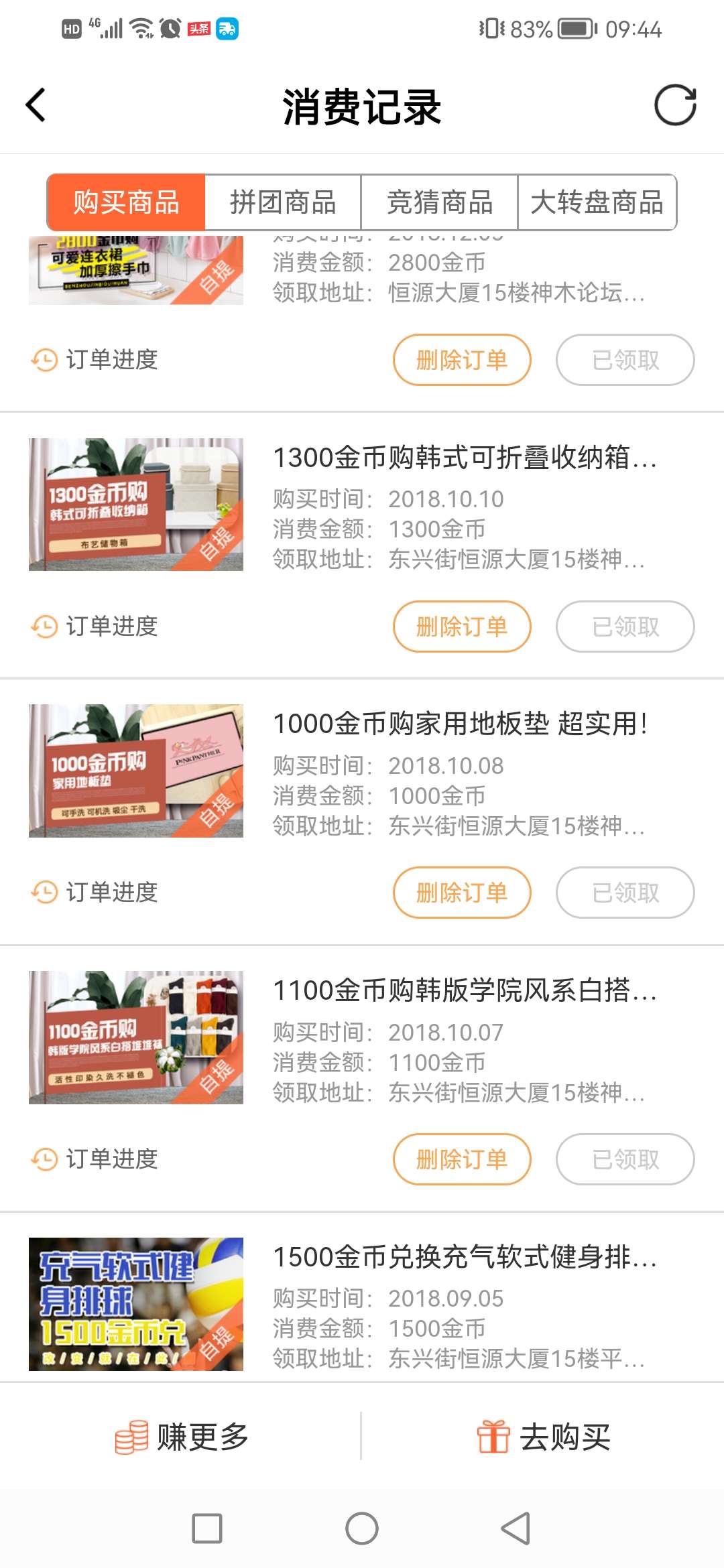Delete the 2800金币 order

click(462, 361)
